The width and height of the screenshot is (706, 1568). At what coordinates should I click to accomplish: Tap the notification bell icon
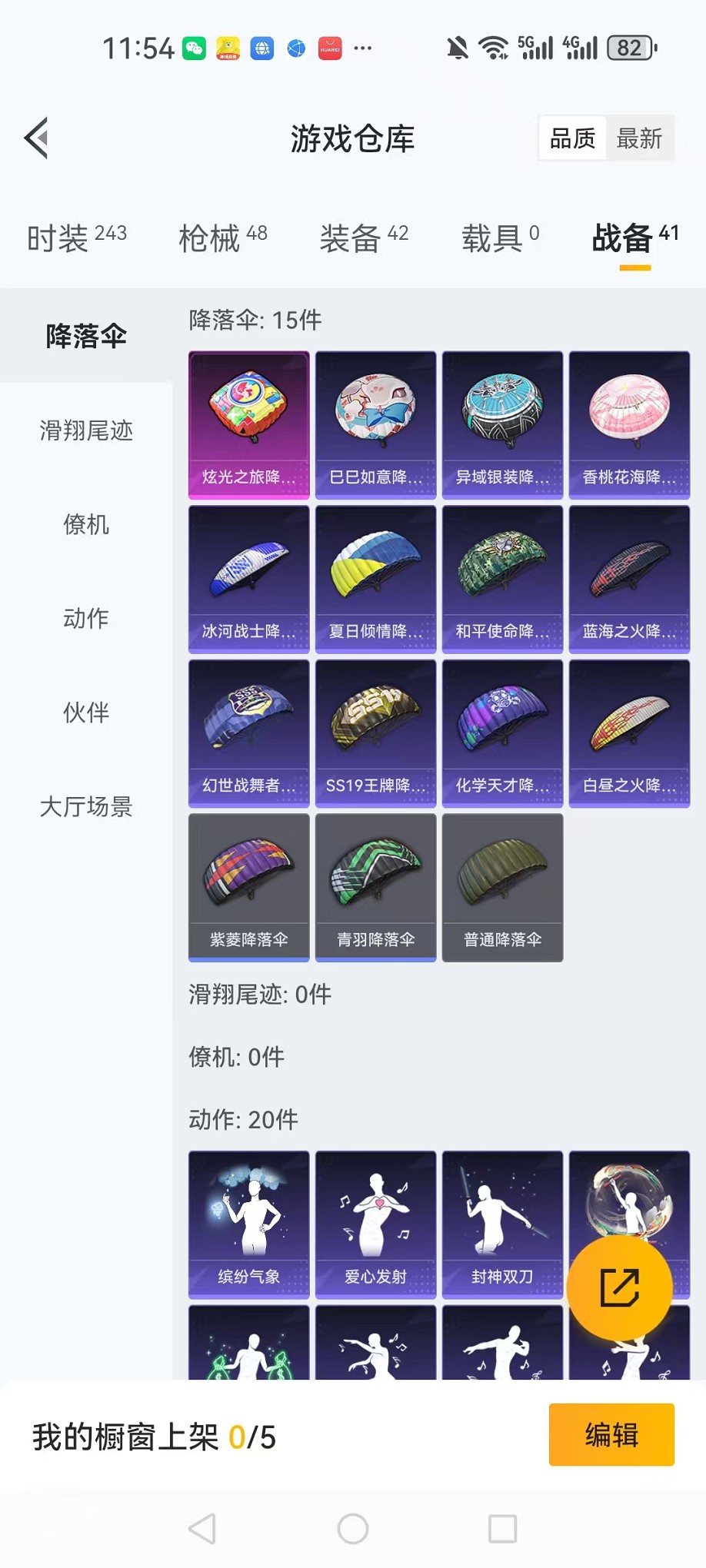point(457,48)
